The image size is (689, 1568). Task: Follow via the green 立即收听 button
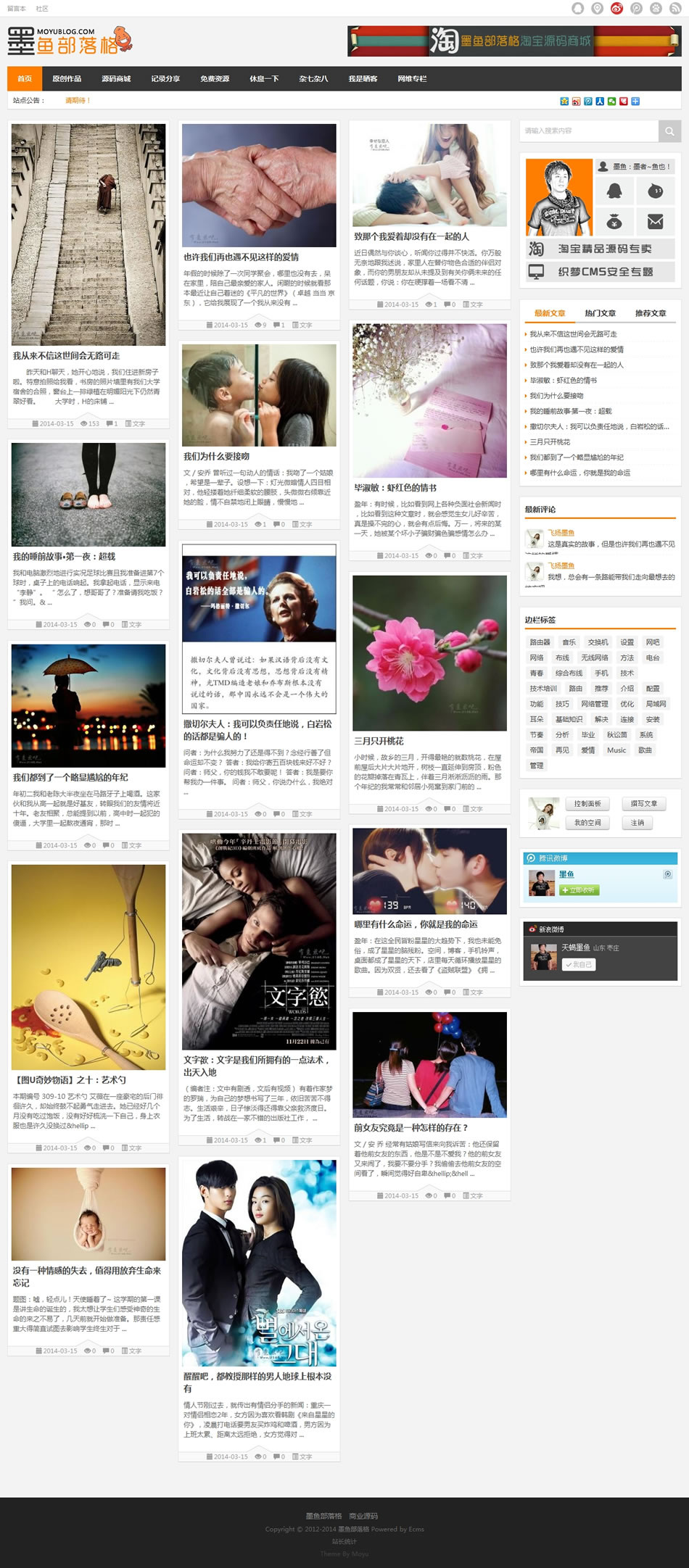point(579,889)
